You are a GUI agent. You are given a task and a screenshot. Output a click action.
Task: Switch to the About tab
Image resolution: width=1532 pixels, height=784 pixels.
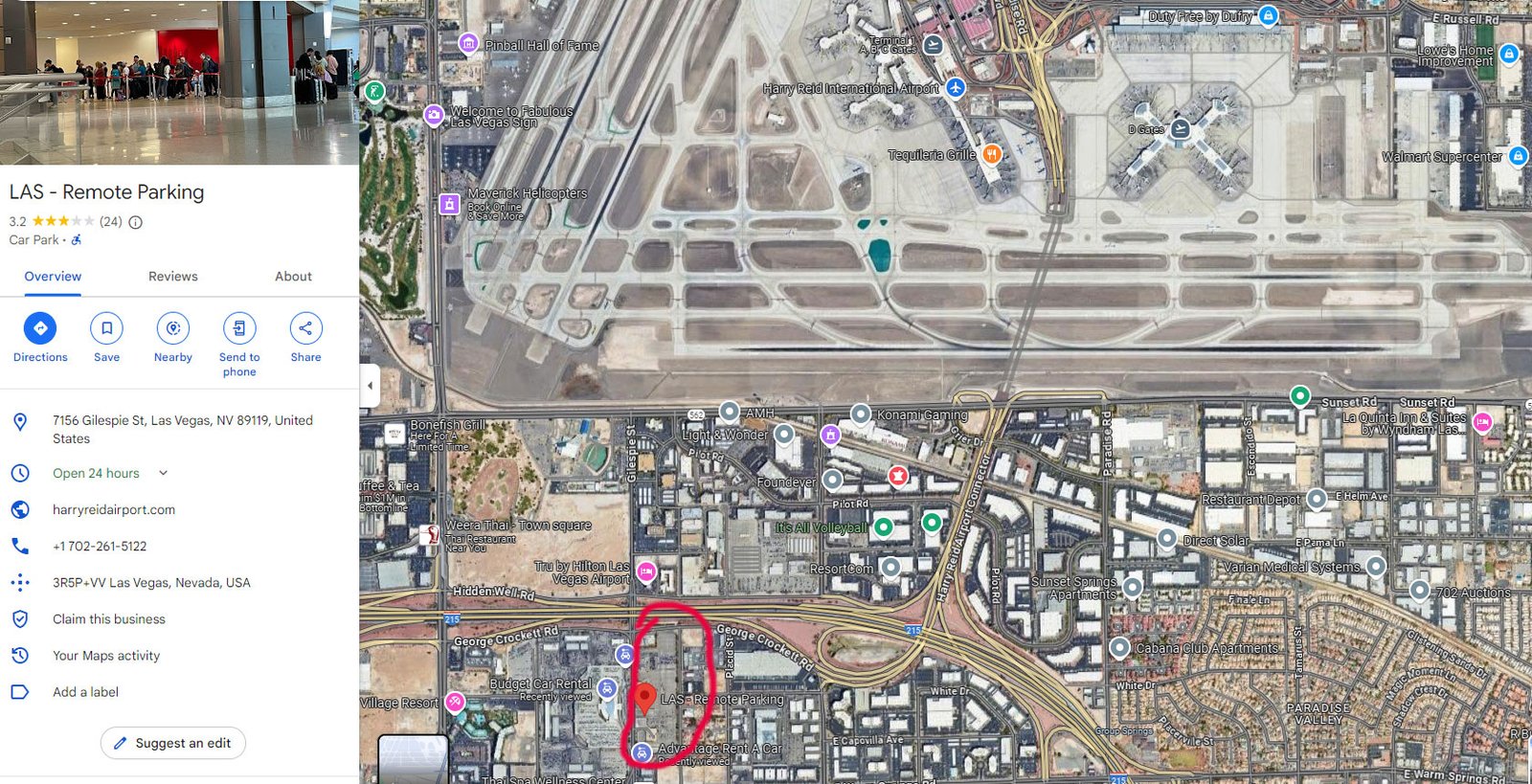click(293, 277)
